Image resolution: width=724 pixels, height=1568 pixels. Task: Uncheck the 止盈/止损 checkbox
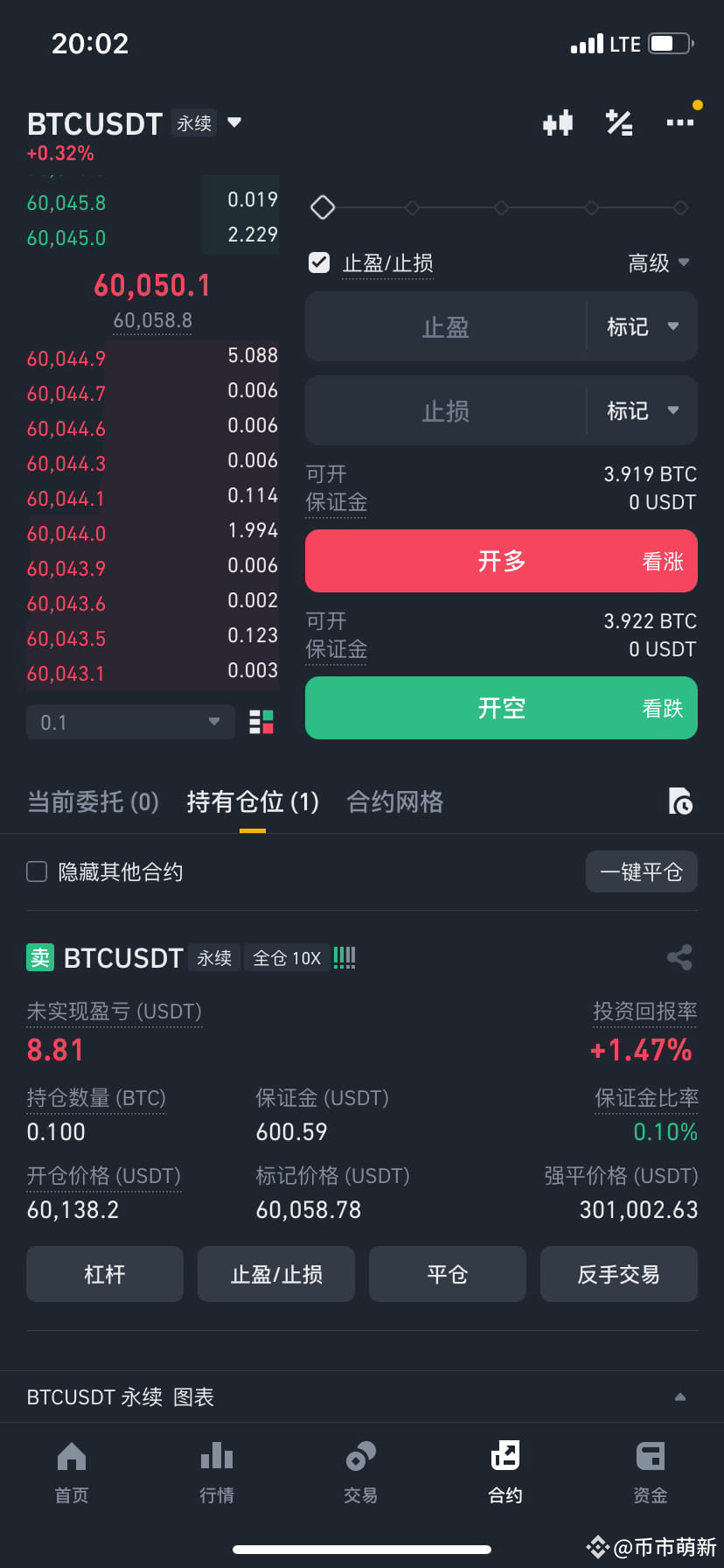click(x=318, y=262)
